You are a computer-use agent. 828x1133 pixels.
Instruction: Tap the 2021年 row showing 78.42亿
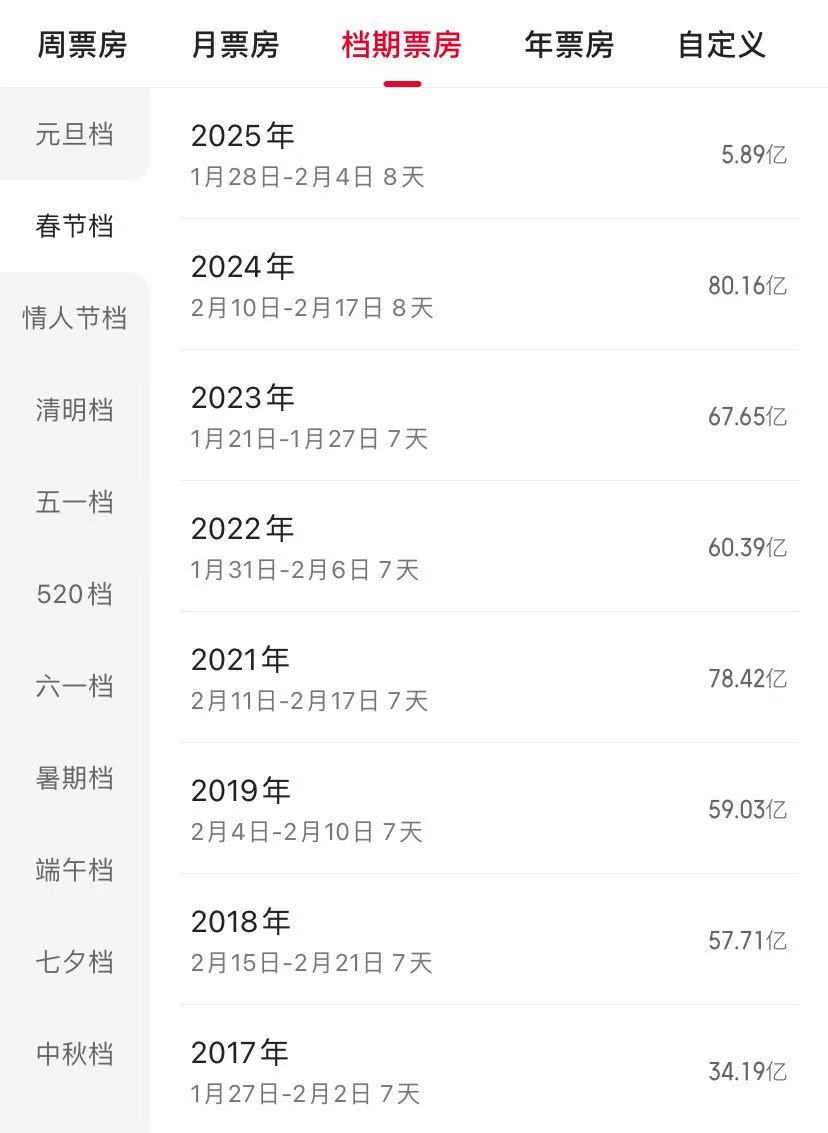489,678
